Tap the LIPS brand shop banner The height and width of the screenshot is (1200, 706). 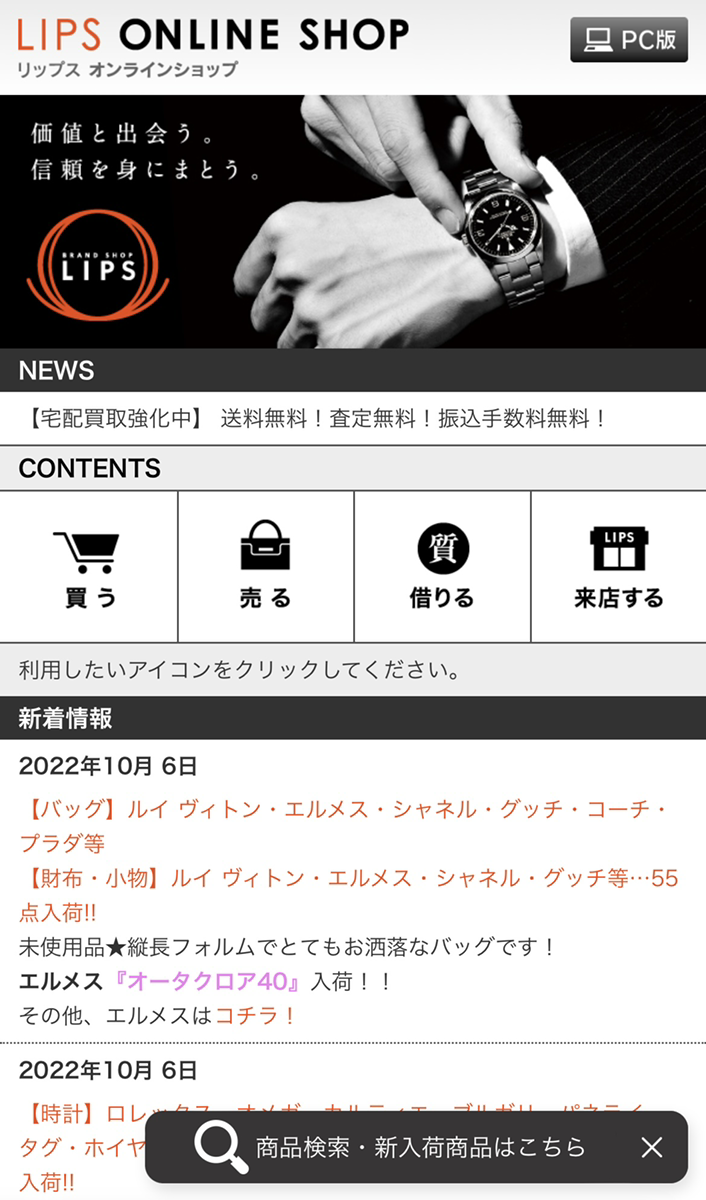click(x=353, y=222)
